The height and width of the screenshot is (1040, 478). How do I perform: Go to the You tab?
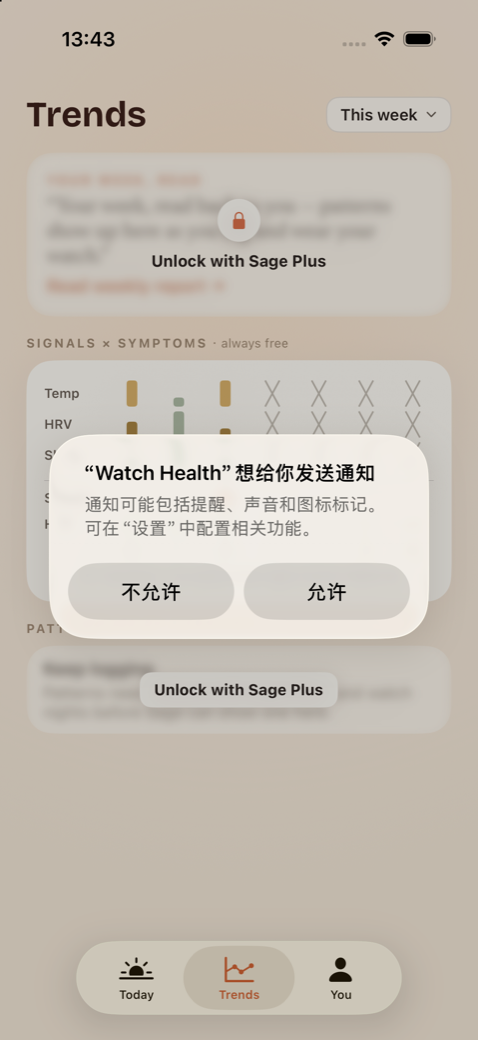[341, 978]
